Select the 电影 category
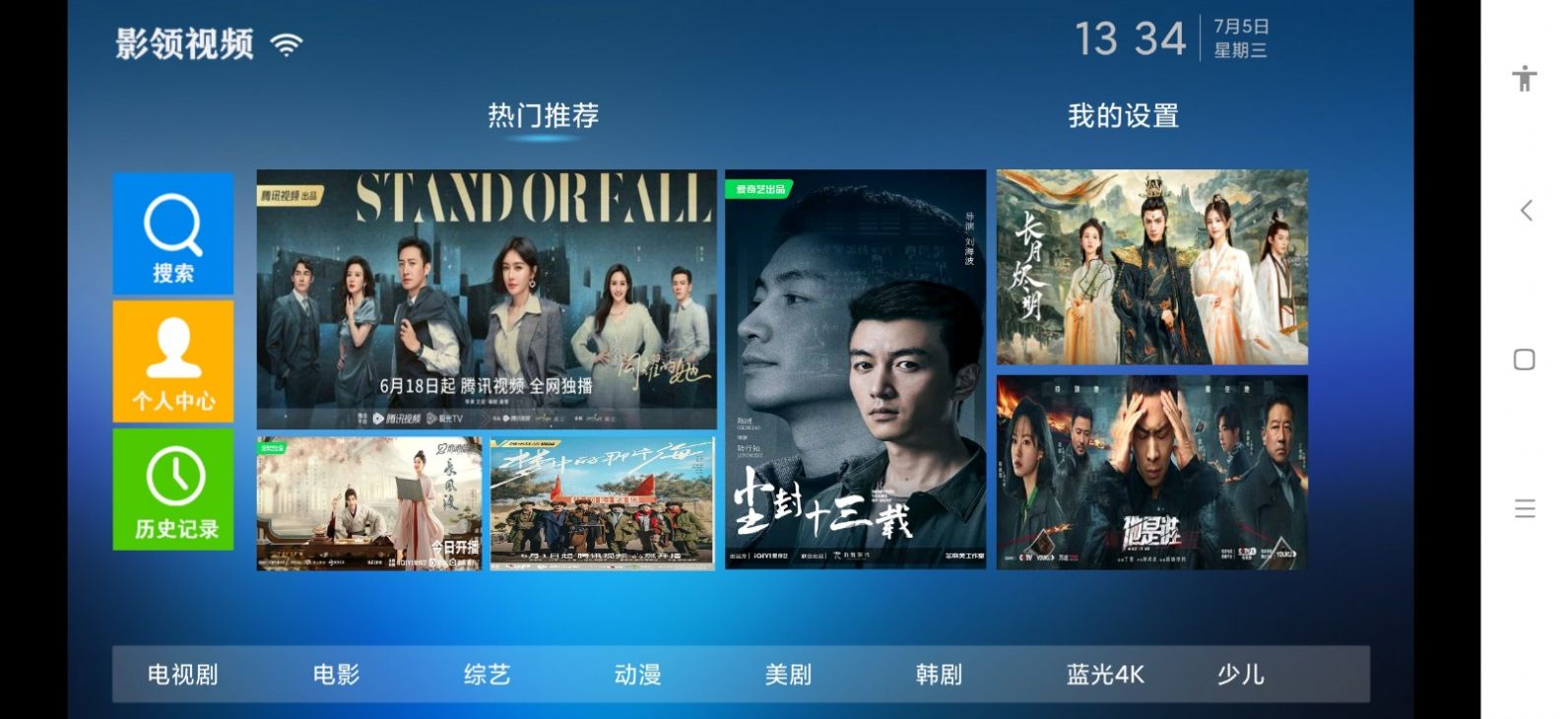The width and height of the screenshot is (1568, 719). tap(336, 675)
